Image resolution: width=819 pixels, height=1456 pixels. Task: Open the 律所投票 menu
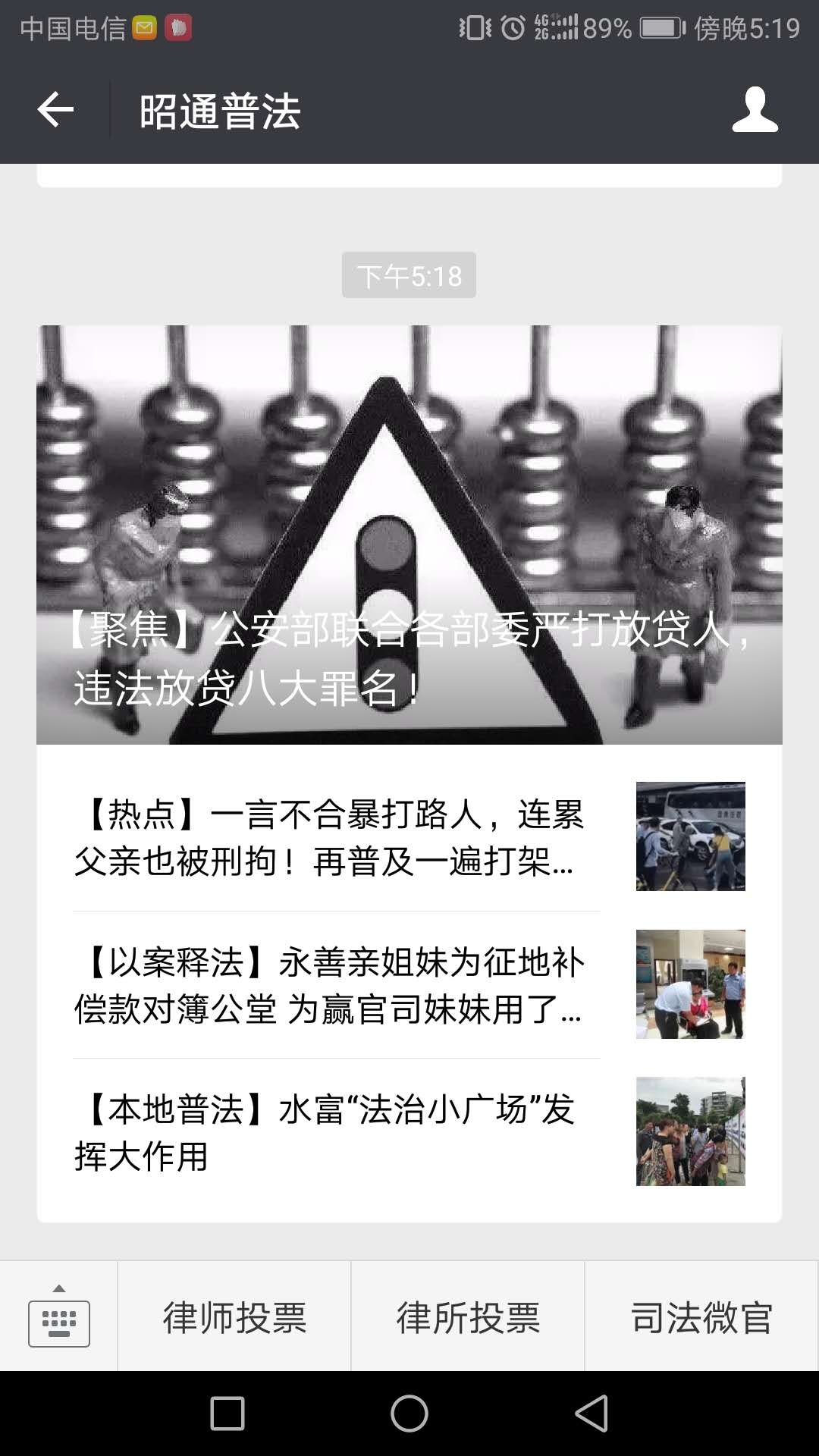click(468, 1316)
